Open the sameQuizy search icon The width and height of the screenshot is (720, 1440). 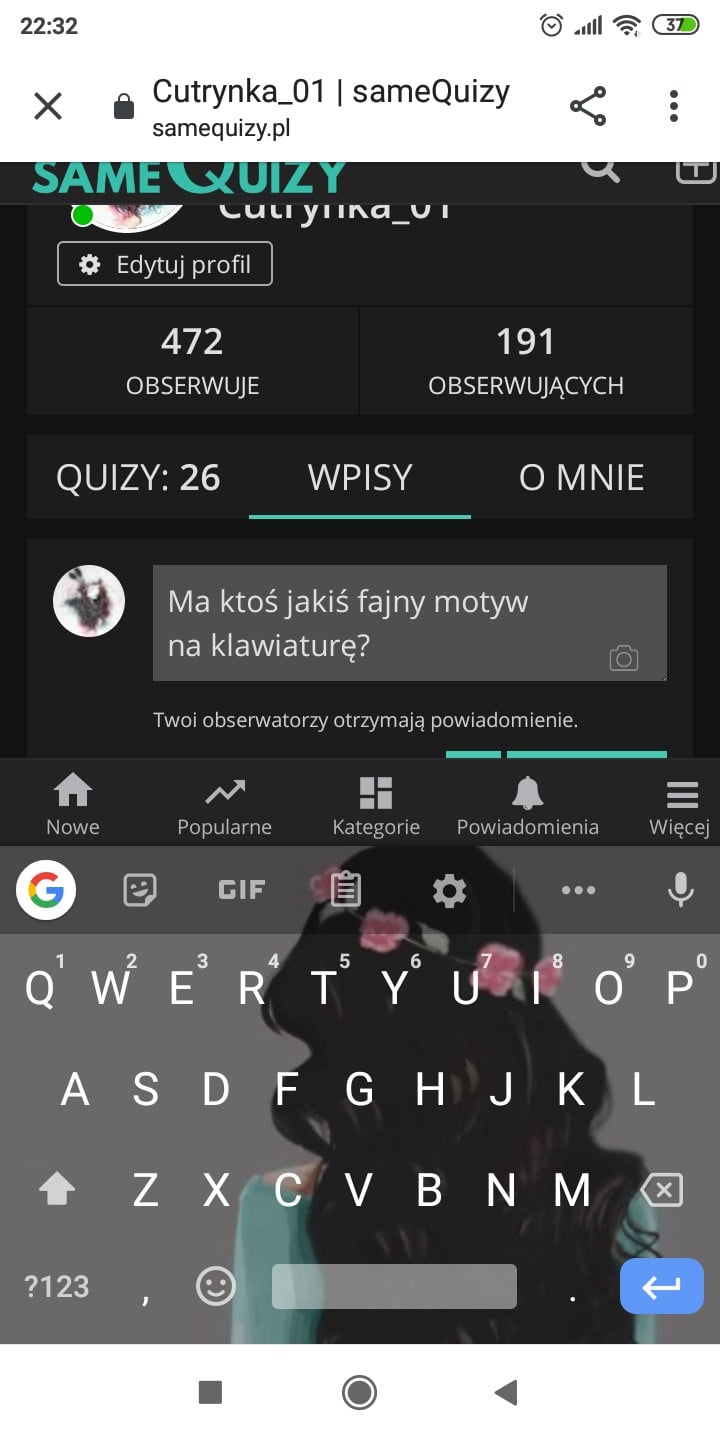(x=600, y=170)
